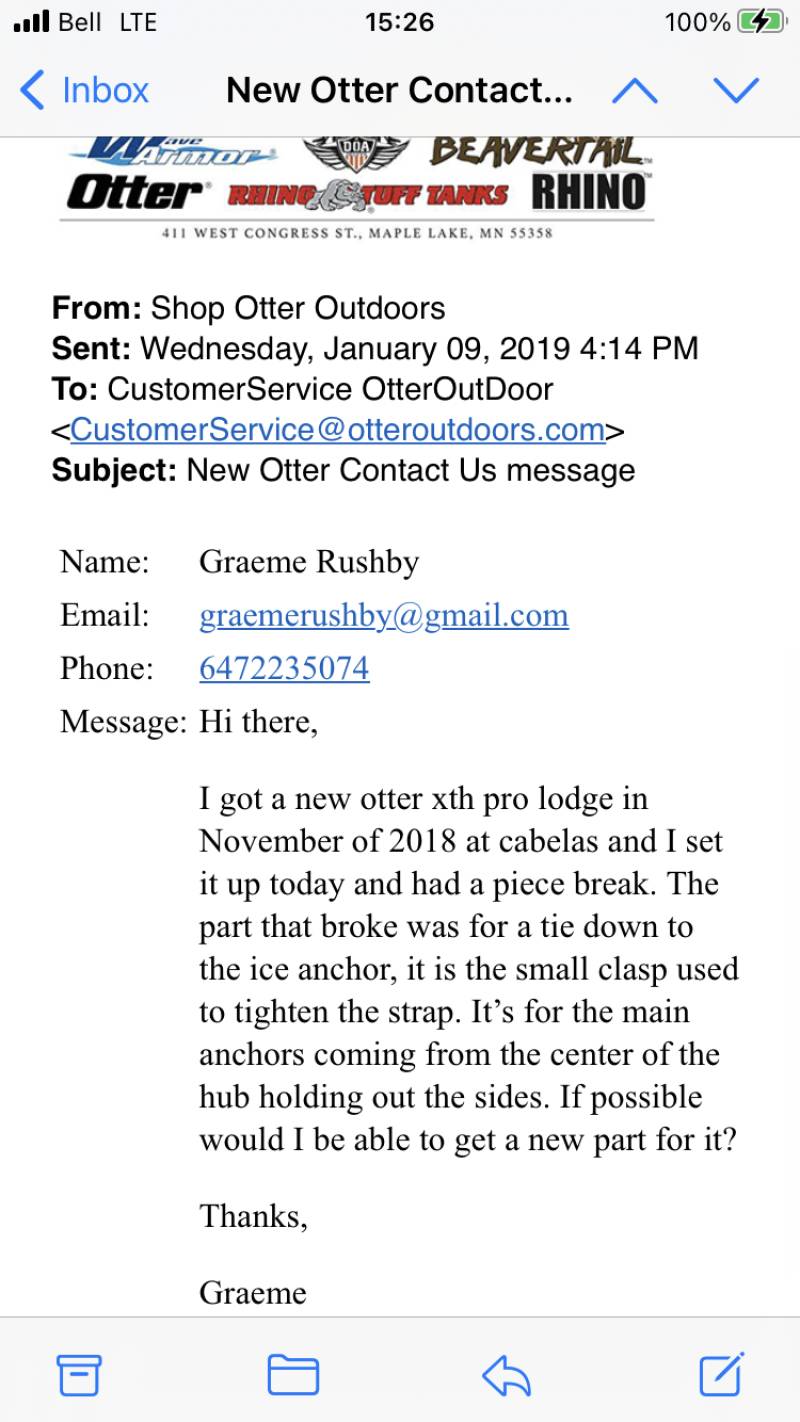
Task: Go to previous message with up arrow
Action: pyautogui.click(x=635, y=91)
